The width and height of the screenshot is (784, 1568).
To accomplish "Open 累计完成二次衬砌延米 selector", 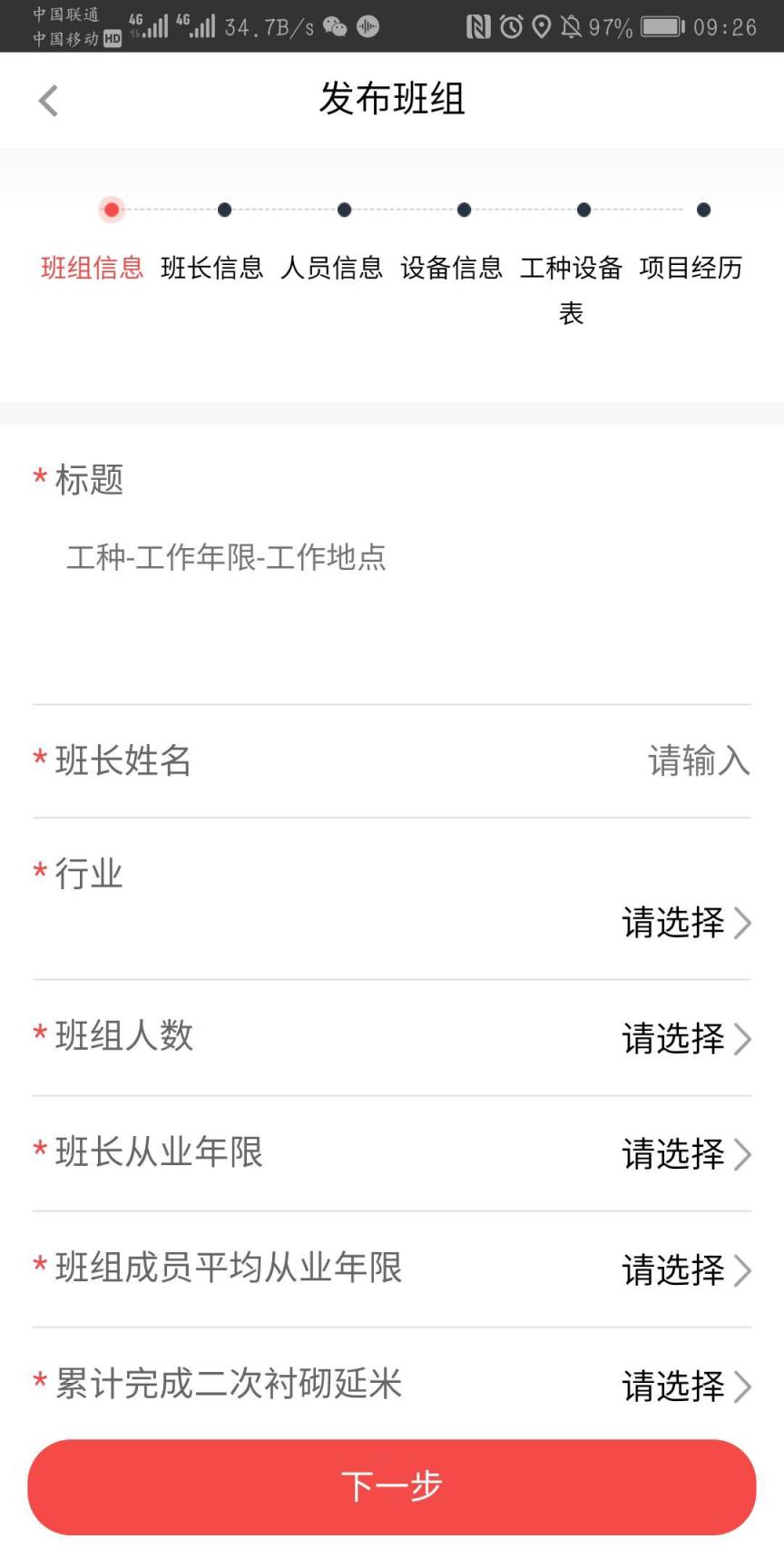I will coord(685,1387).
